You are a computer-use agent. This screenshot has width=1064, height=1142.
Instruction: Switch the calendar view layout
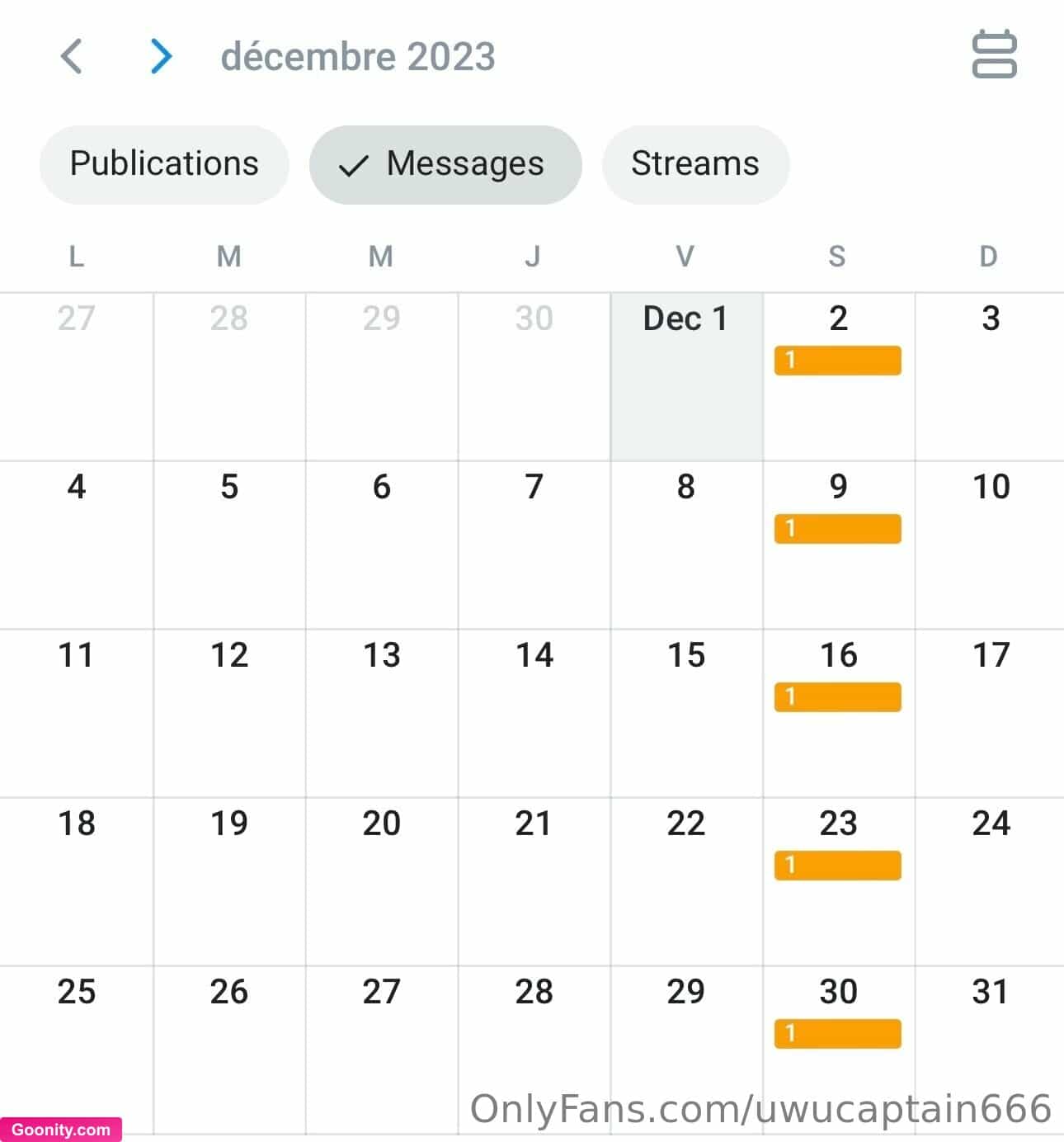(994, 55)
